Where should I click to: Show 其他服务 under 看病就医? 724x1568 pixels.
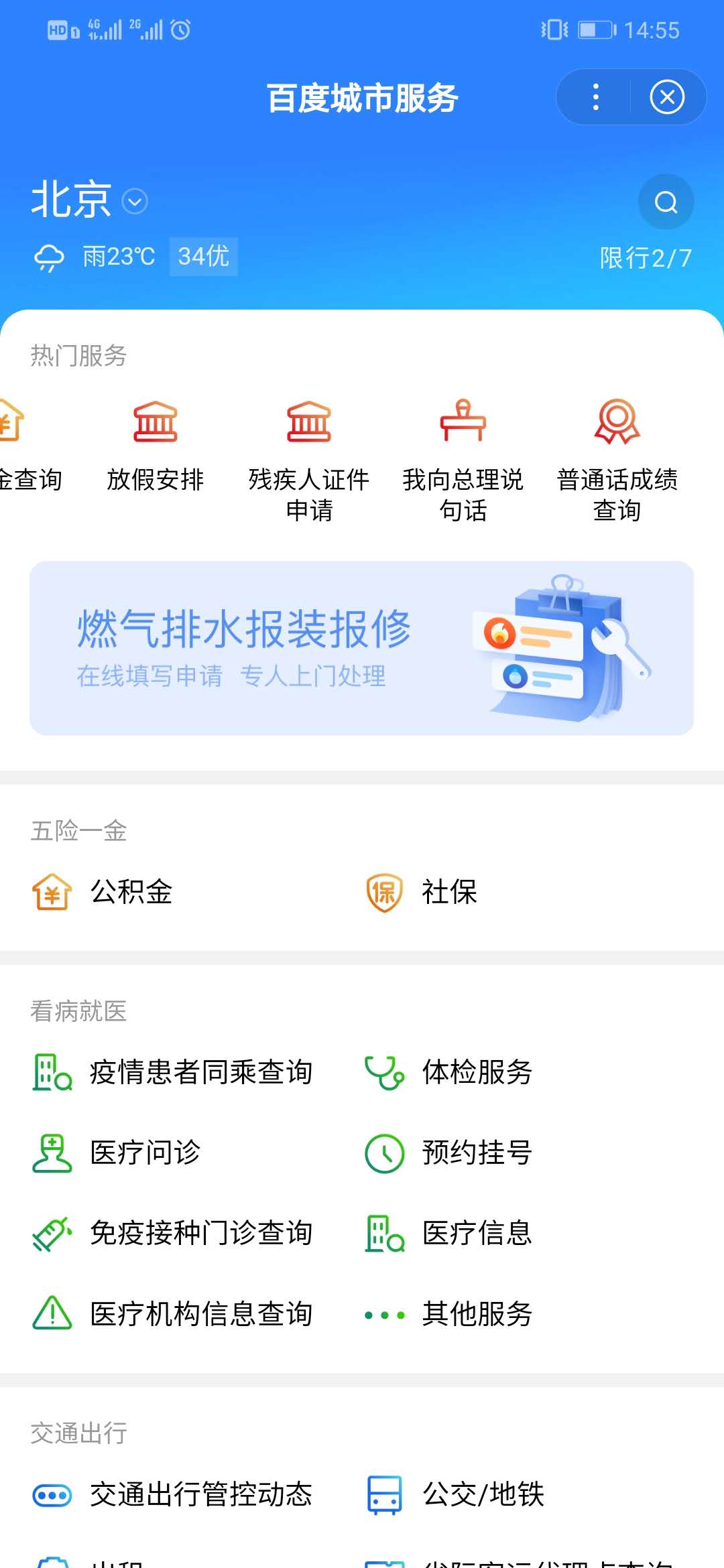tap(477, 1314)
